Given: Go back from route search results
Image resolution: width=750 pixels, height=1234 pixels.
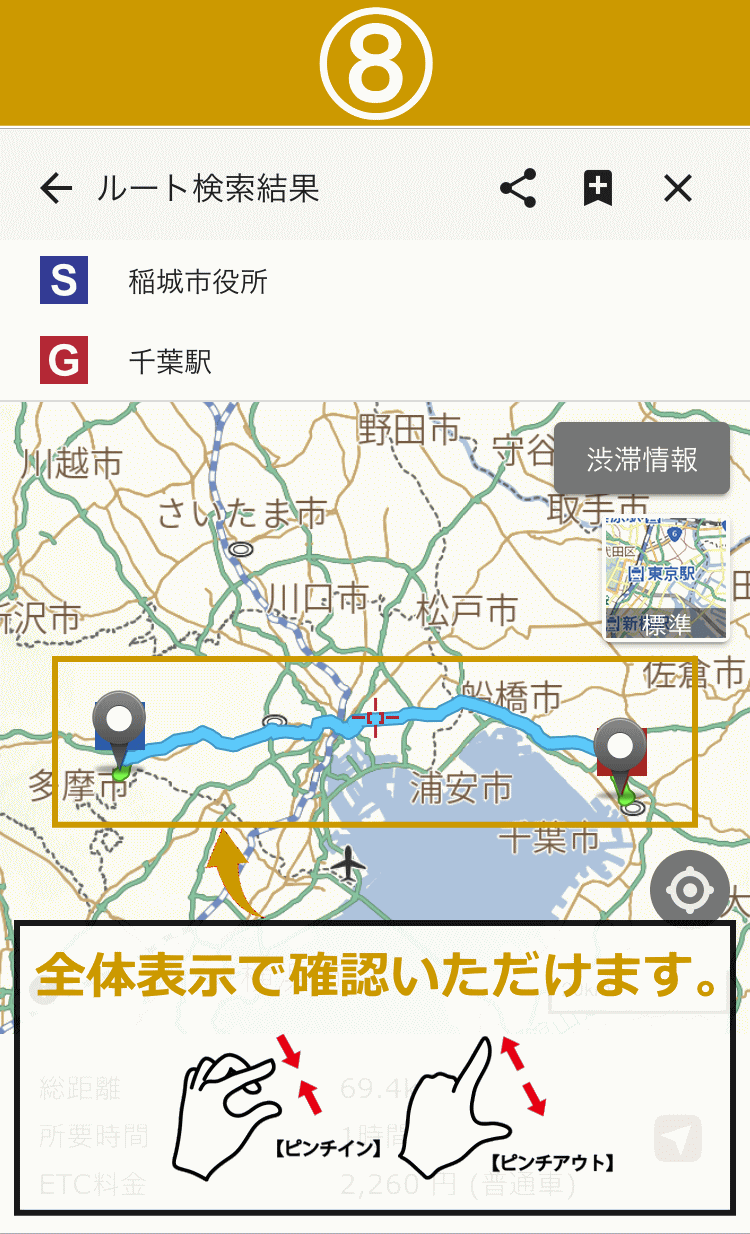Looking at the screenshot, I should tap(56, 188).
